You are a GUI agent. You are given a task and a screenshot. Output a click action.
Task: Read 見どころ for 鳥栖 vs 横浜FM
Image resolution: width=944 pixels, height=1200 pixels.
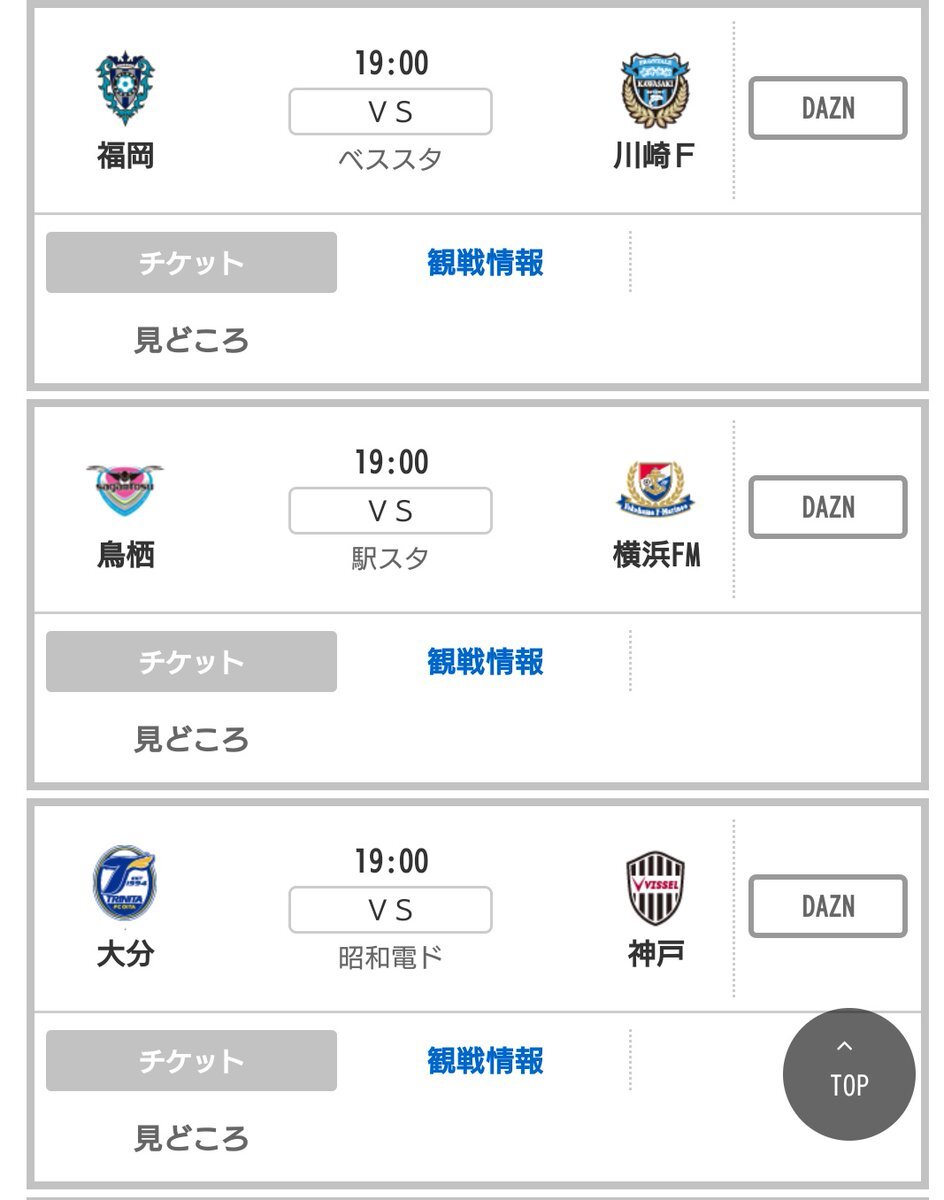[191, 740]
